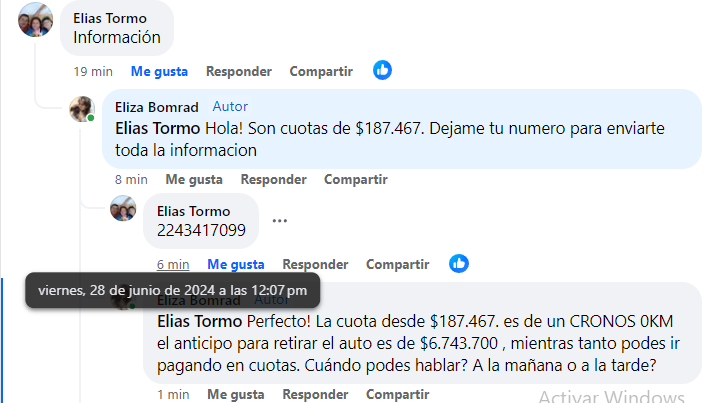Like Eliza Bomrad's reply about cuotas

point(194,179)
